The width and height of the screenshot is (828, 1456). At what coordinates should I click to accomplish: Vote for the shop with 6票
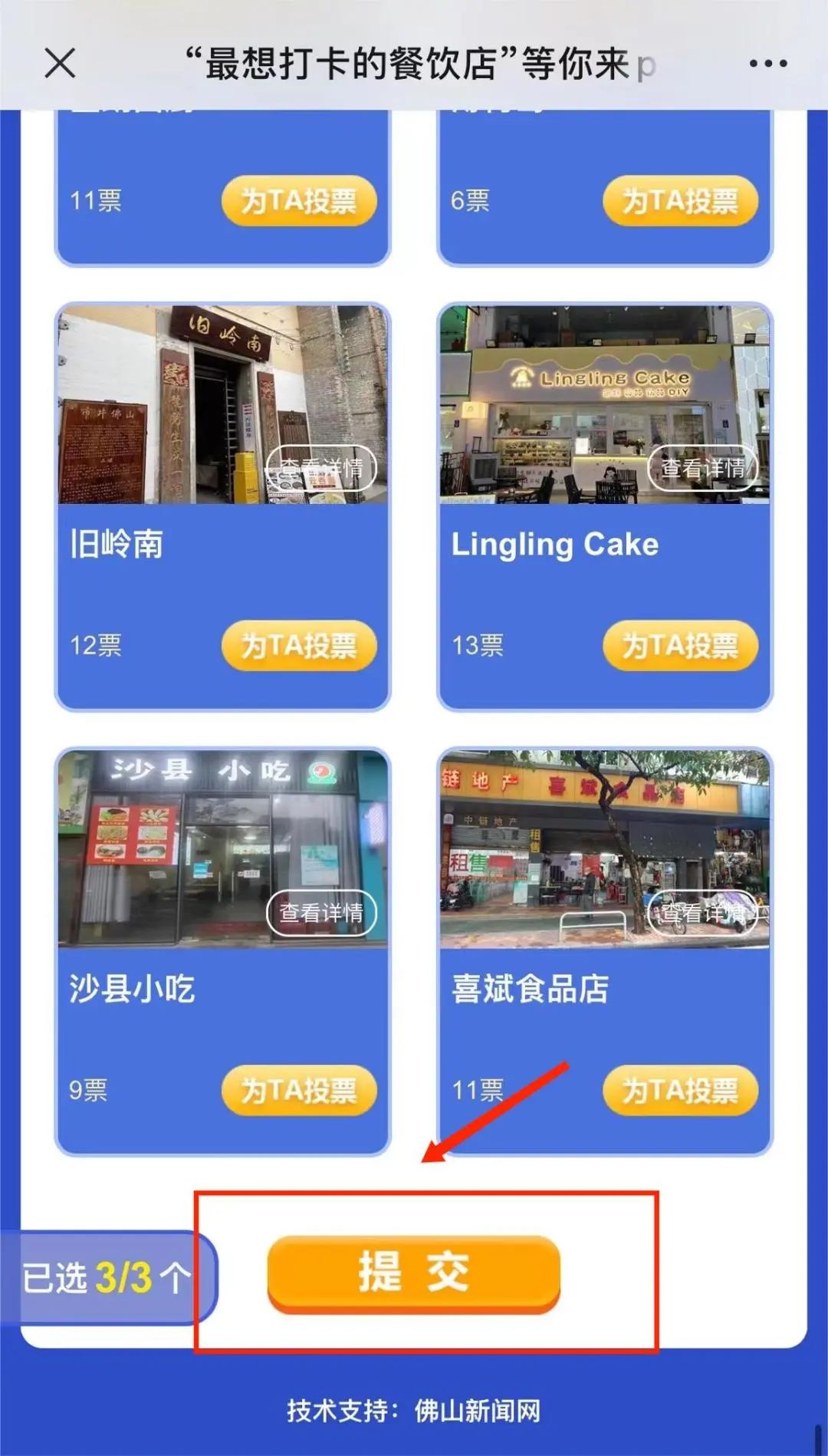click(x=680, y=201)
